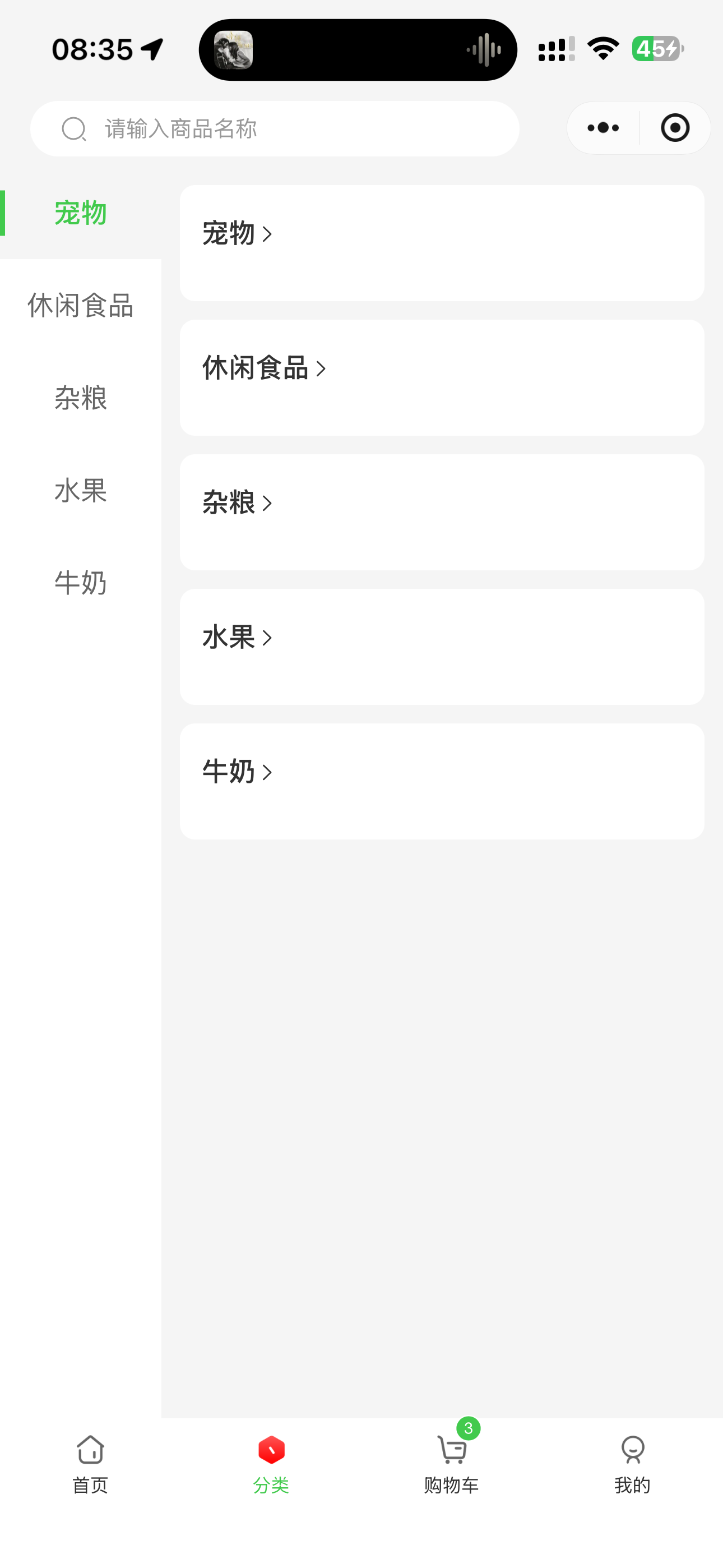This screenshot has width=723, height=1568.
Task: Select 宠物 in the left sidebar
Action: point(81,213)
